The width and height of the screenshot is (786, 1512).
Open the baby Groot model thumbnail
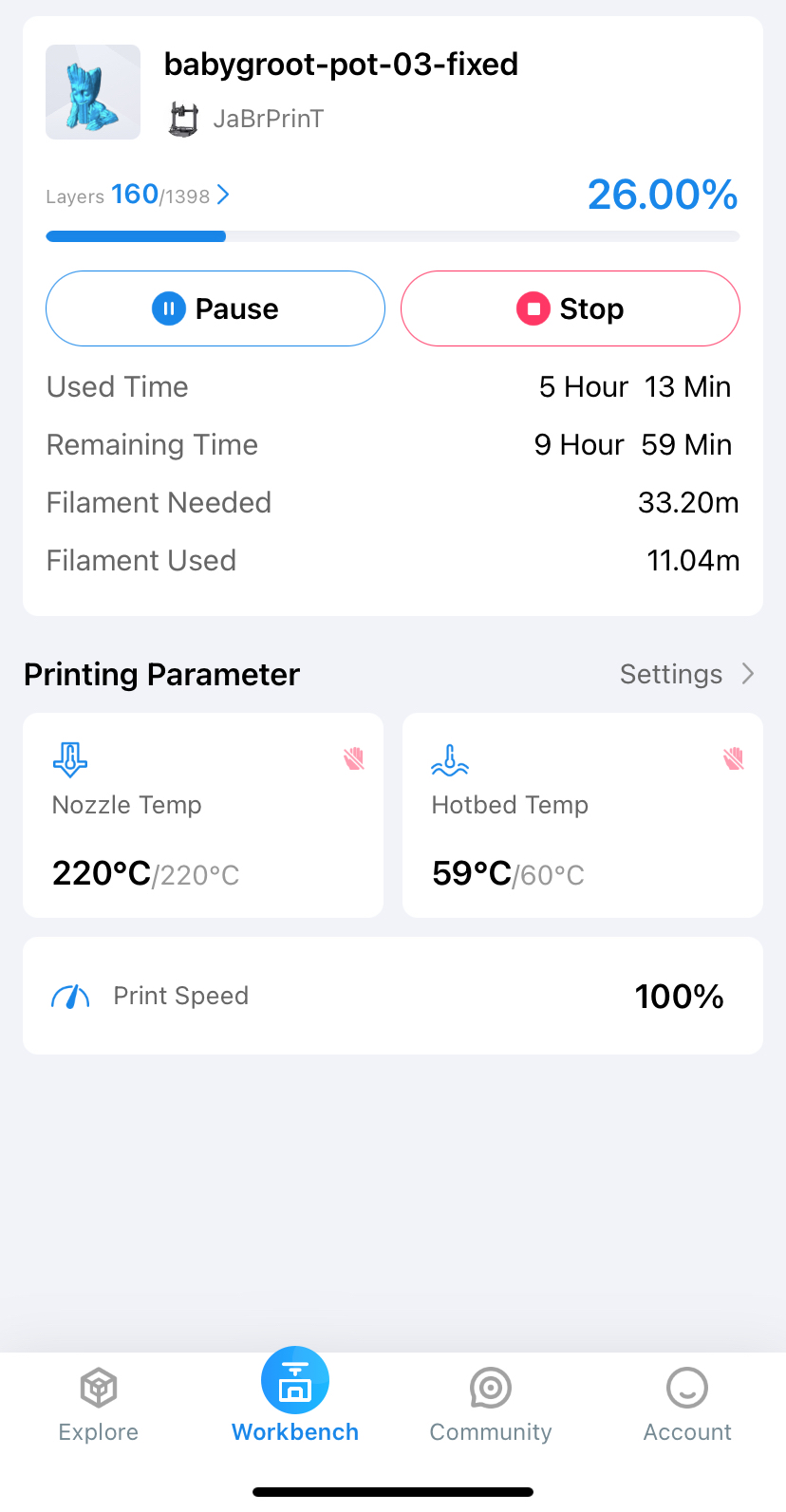point(92,91)
